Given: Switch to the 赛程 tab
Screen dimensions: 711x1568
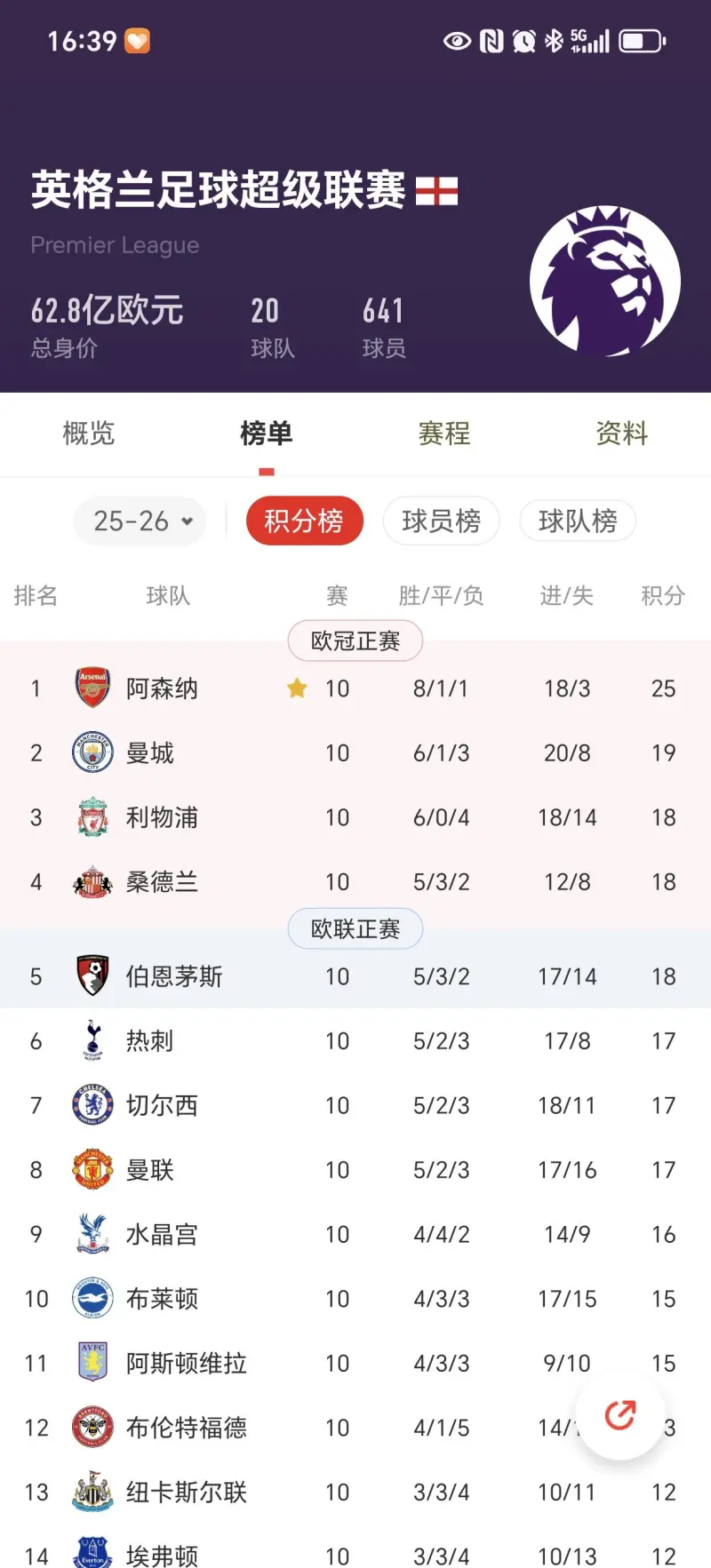Looking at the screenshot, I should (x=444, y=434).
